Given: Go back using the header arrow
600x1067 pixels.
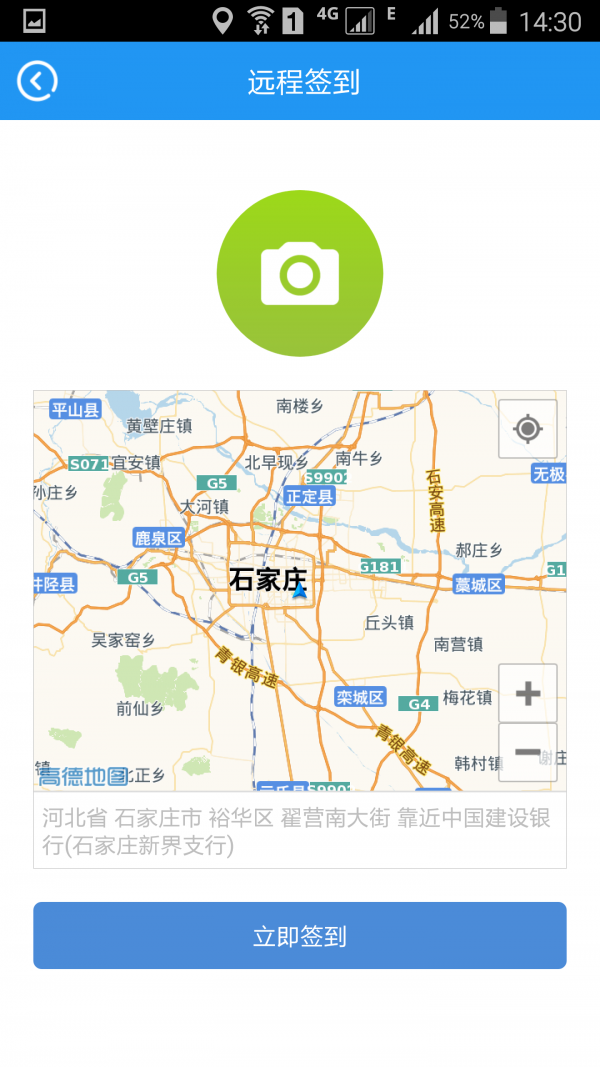Looking at the screenshot, I should click(37, 81).
